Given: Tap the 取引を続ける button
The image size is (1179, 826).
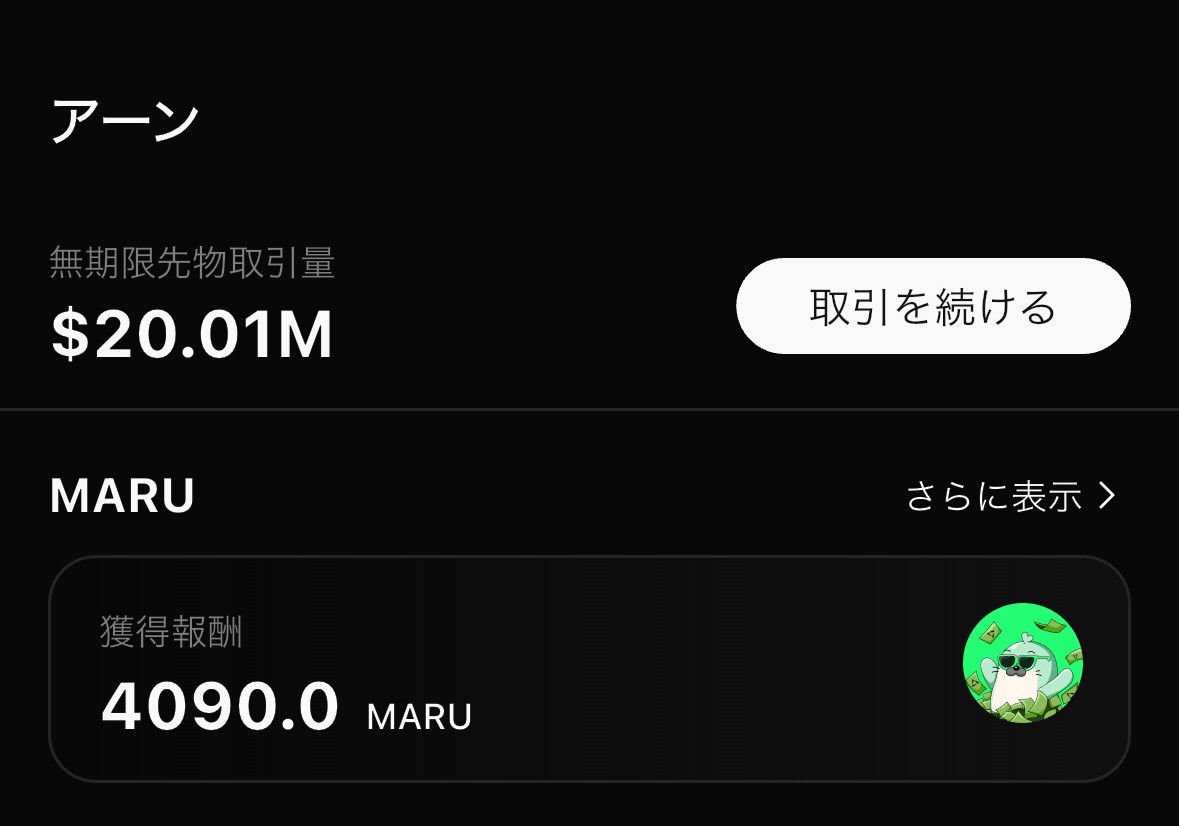Looking at the screenshot, I should (933, 306).
